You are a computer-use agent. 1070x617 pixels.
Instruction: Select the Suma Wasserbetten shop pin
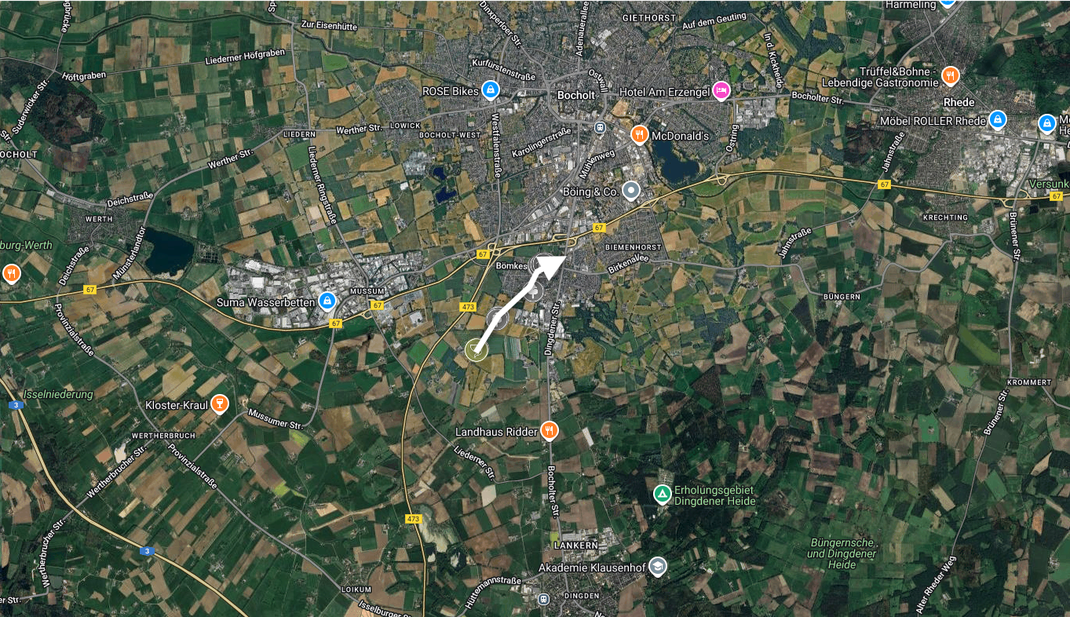click(x=327, y=300)
